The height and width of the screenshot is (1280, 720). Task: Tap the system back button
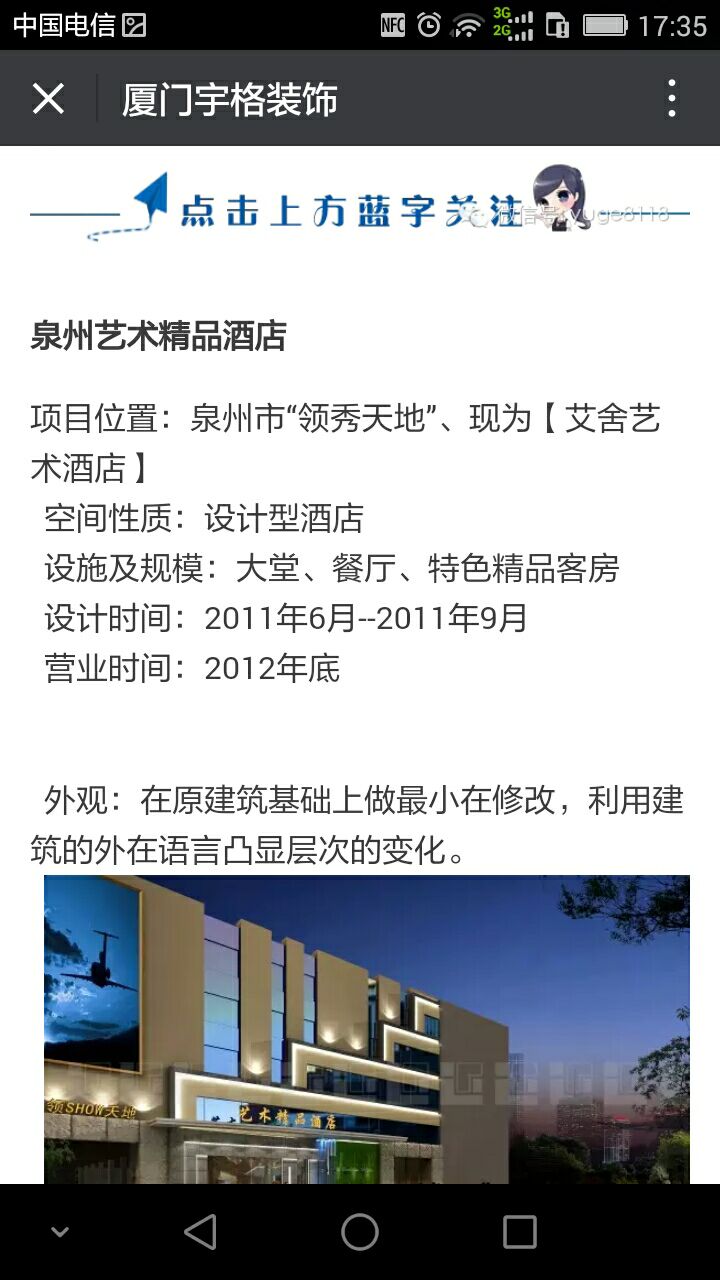[x=200, y=1232]
